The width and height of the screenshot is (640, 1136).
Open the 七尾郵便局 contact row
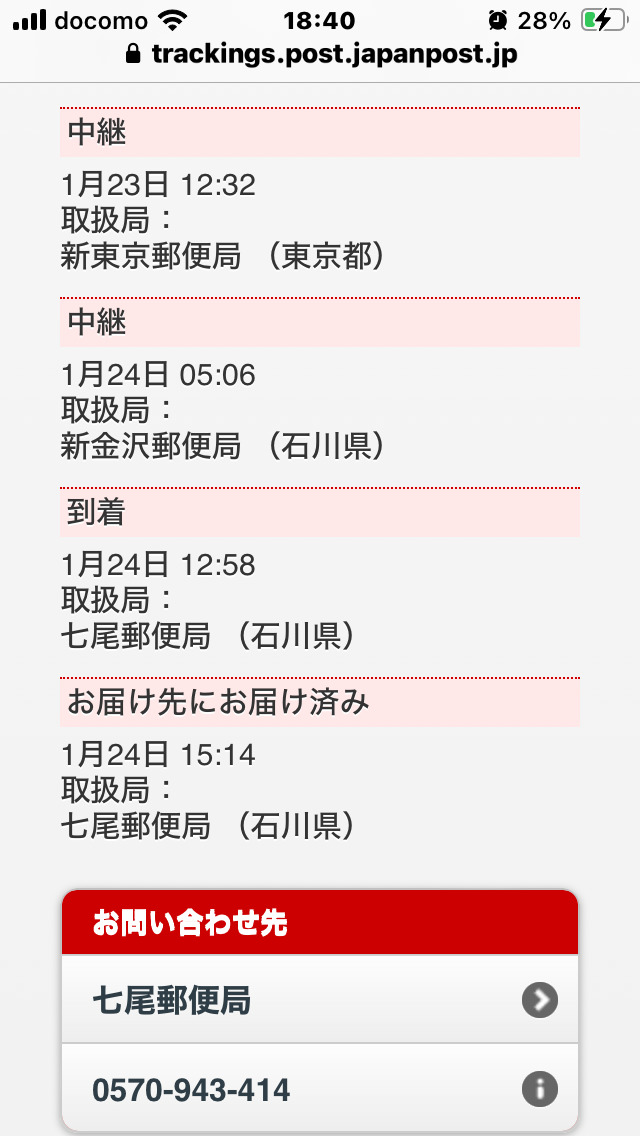pyautogui.click(x=320, y=1000)
